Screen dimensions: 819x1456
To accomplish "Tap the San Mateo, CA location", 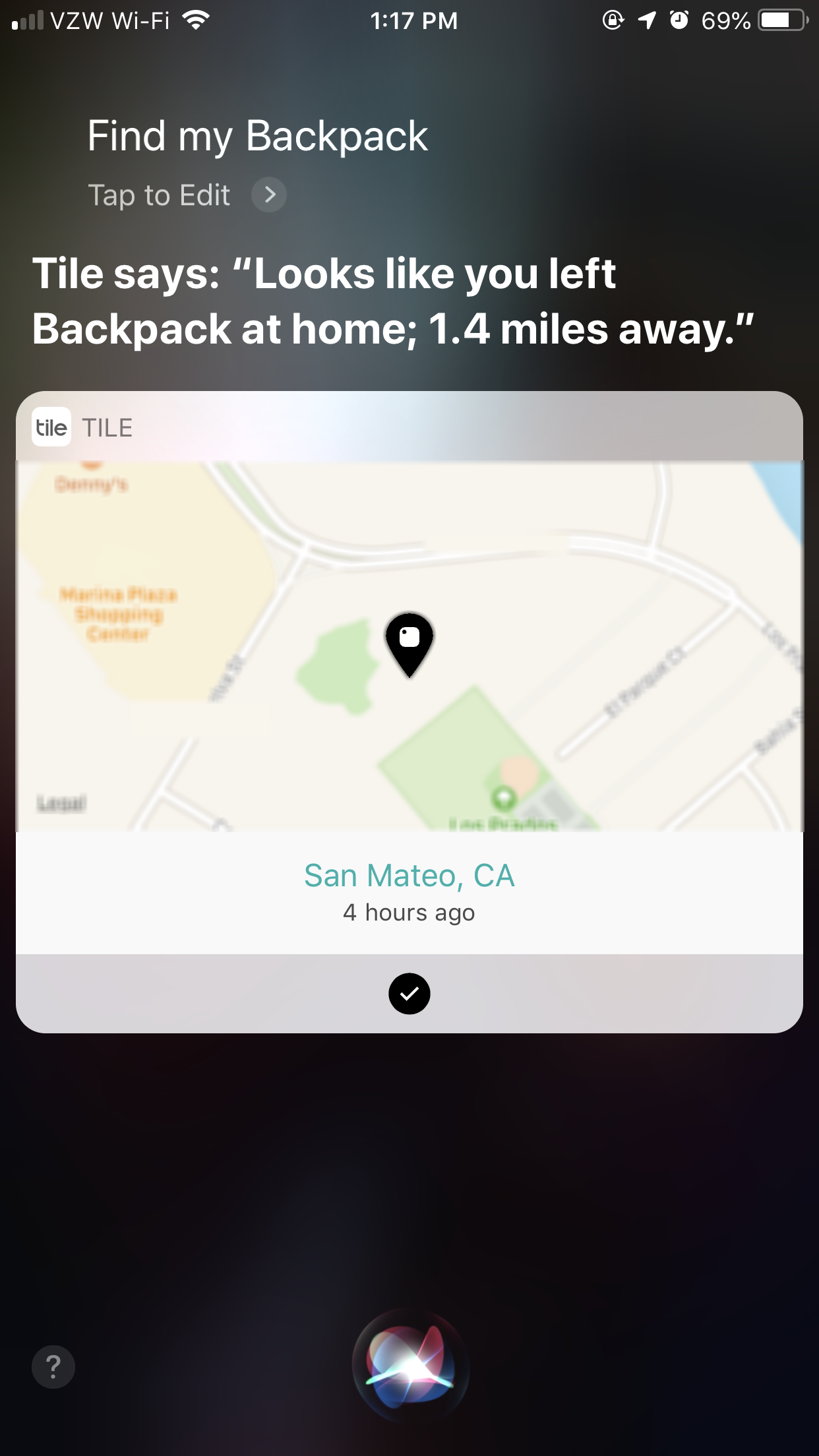I will (409, 876).
